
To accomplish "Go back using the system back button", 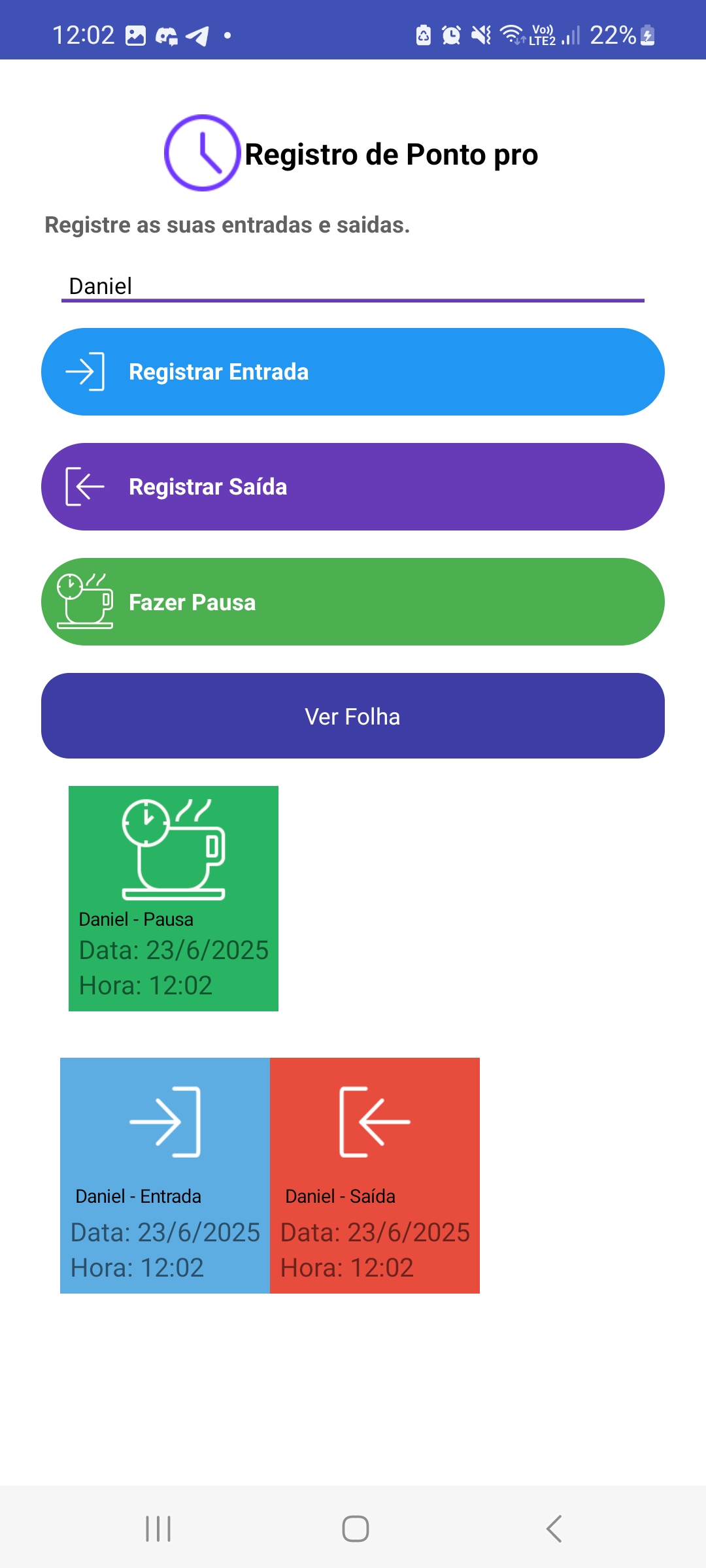I will point(554,1529).
